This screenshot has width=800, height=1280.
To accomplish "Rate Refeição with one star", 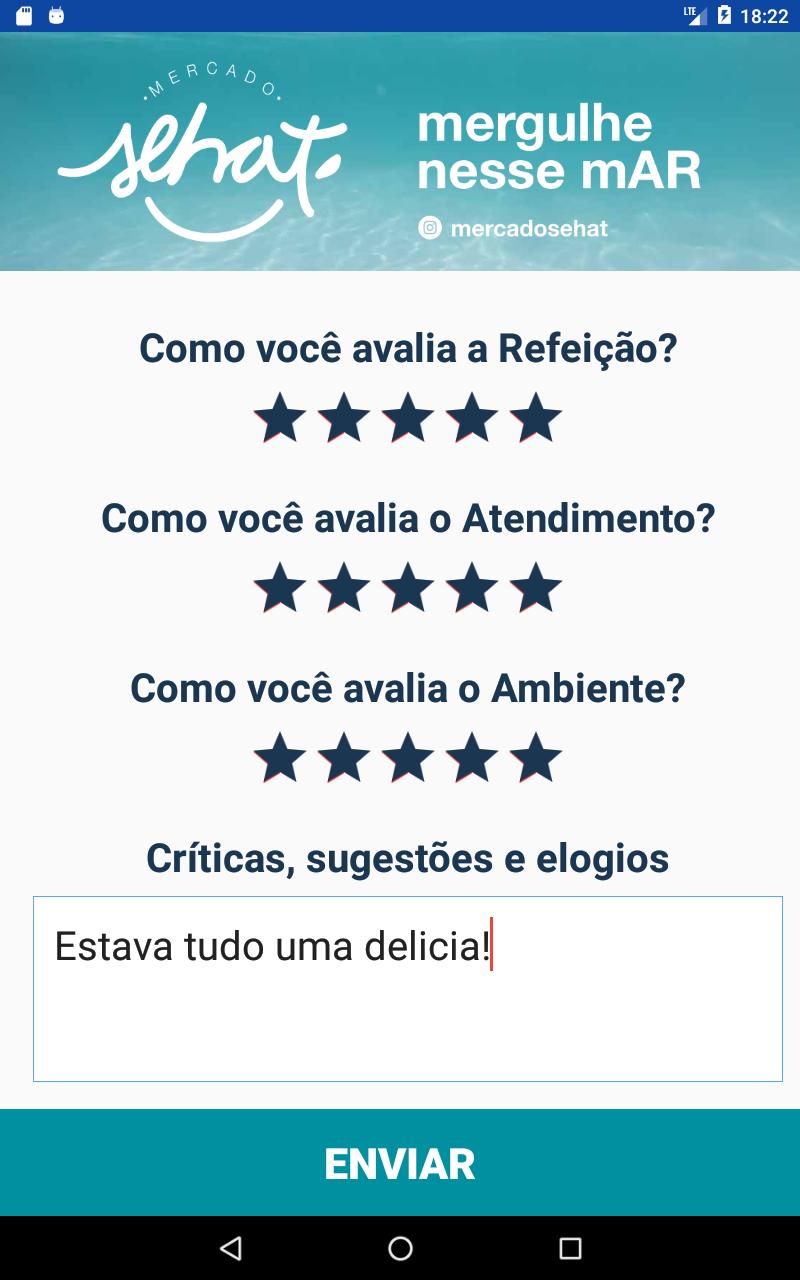I will pos(280,417).
